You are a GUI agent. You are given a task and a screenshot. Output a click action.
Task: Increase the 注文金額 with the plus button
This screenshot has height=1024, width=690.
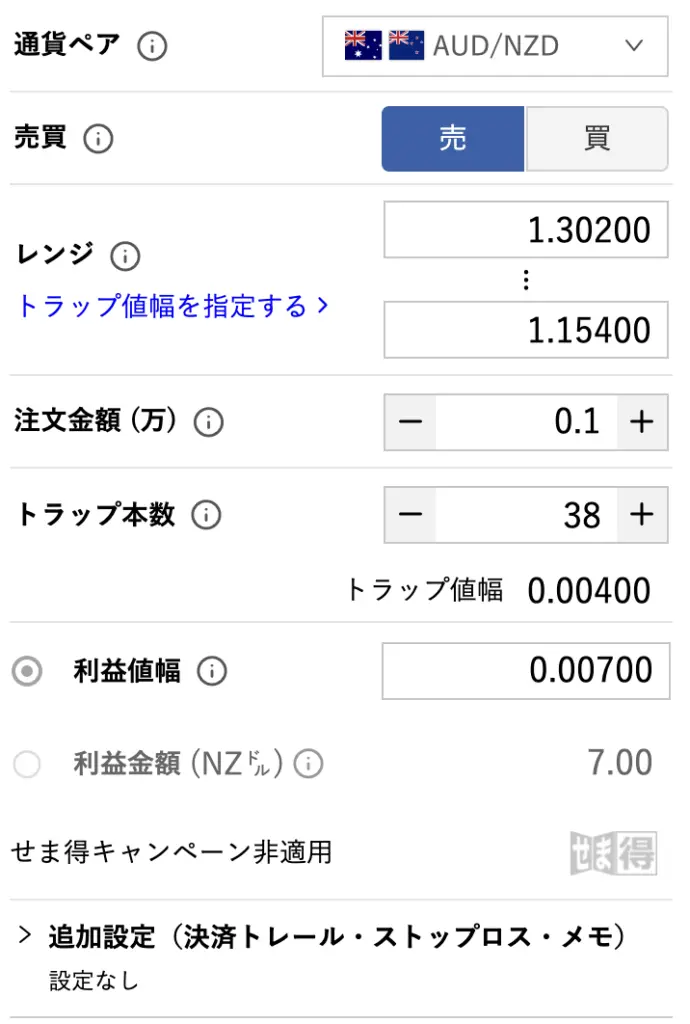[642, 422]
